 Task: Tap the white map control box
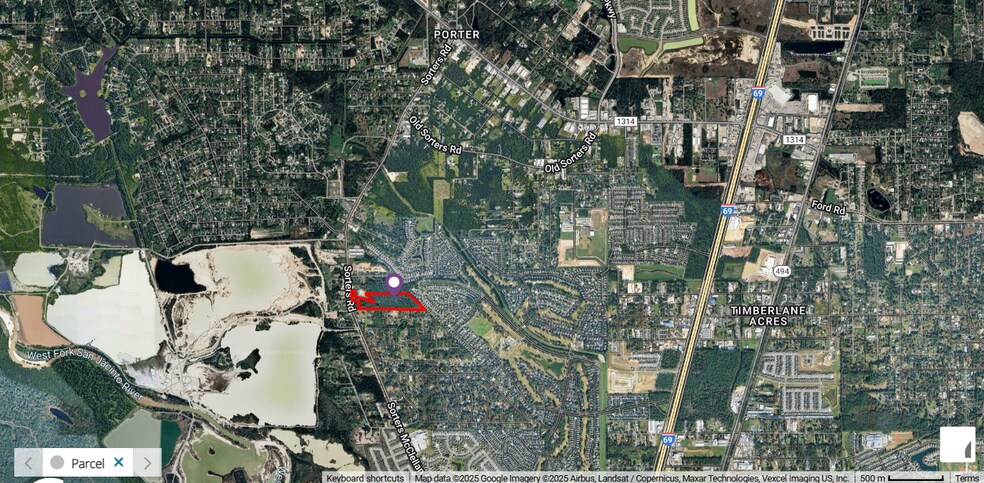tap(957, 444)
